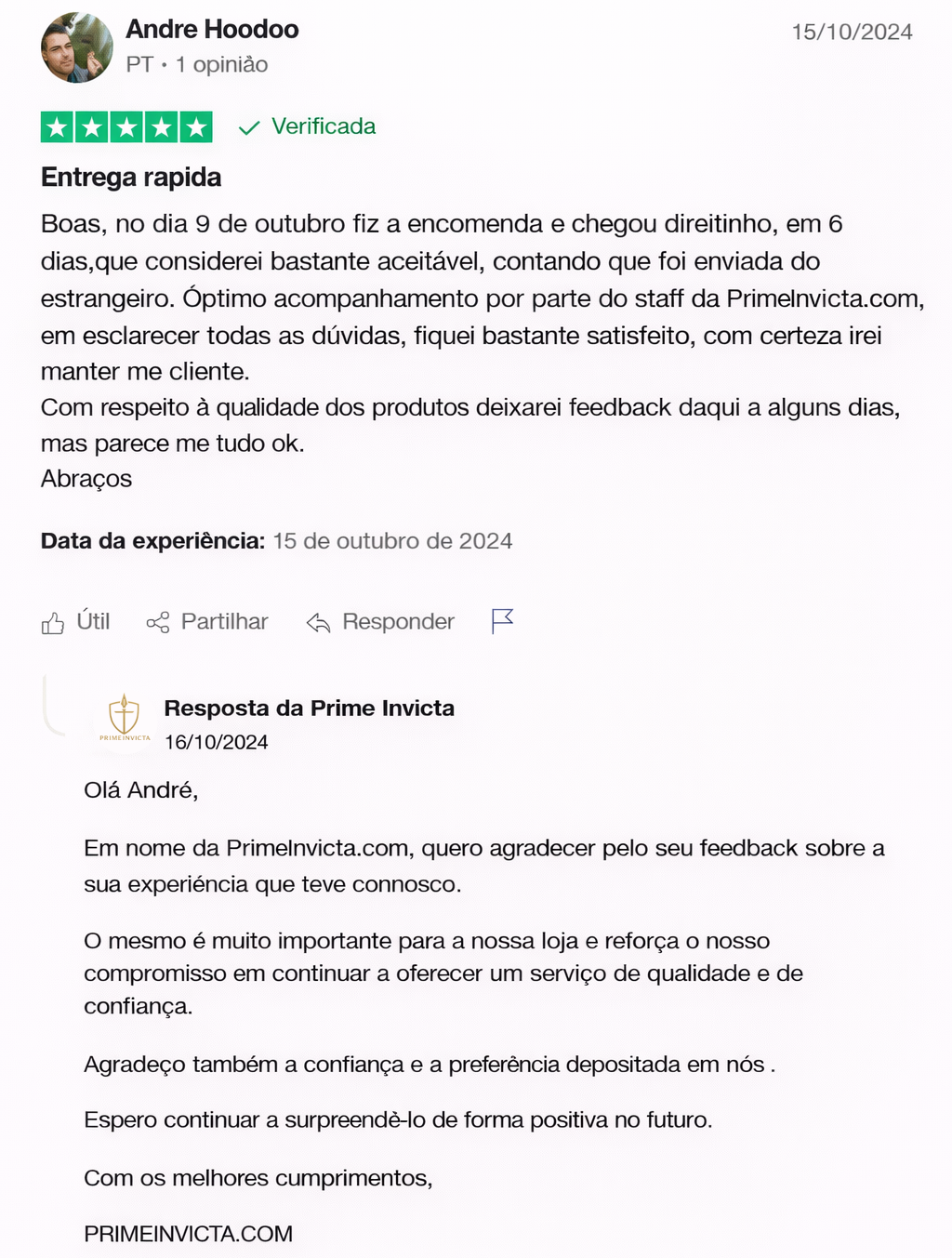Click the thumbs up Útil icon
The height and width of the screenshot is (1258, 952).
coord(51,622)
